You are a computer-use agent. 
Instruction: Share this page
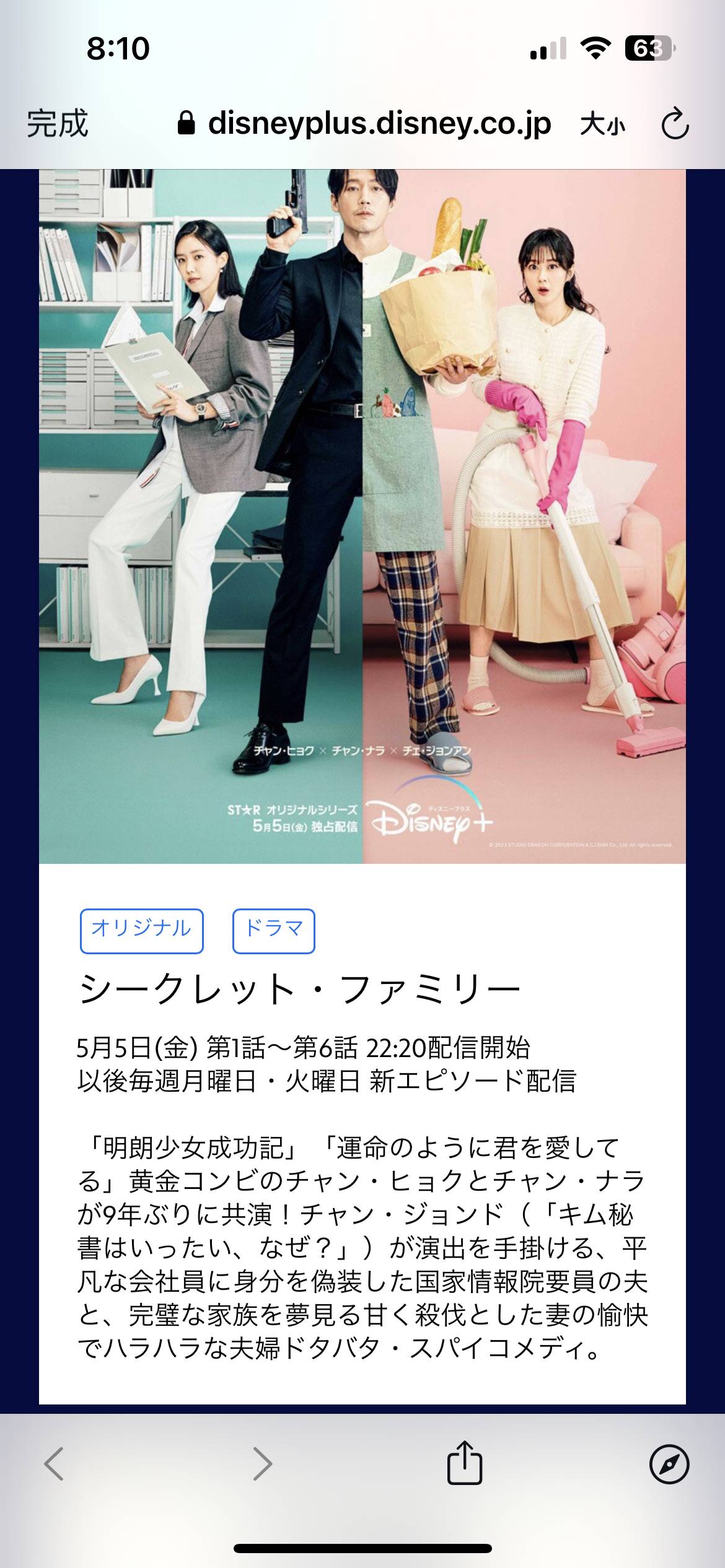click(x=464, y=1463)
